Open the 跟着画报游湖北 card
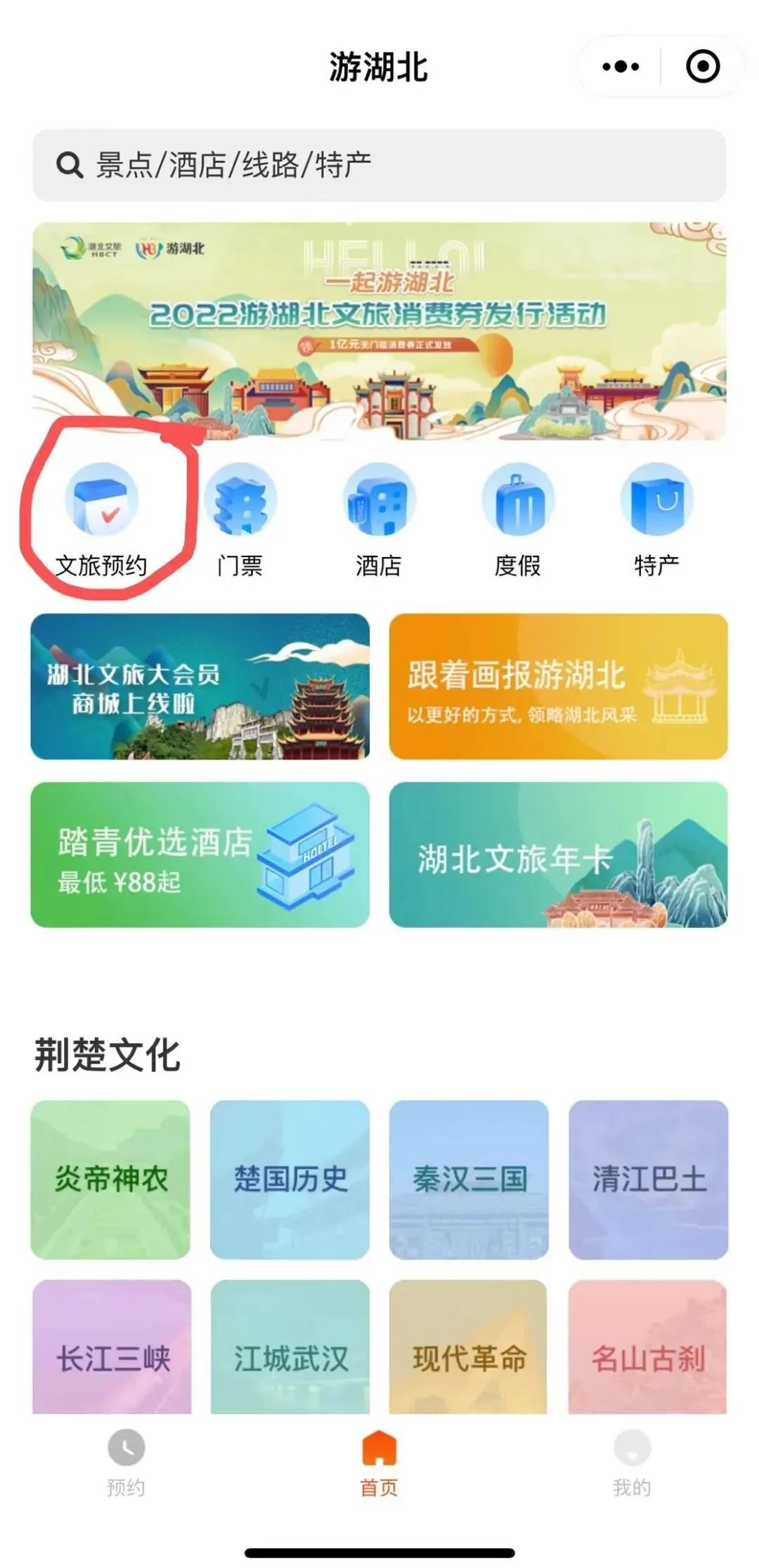The height and width of the screenshot is (1568, 759). 559,686
